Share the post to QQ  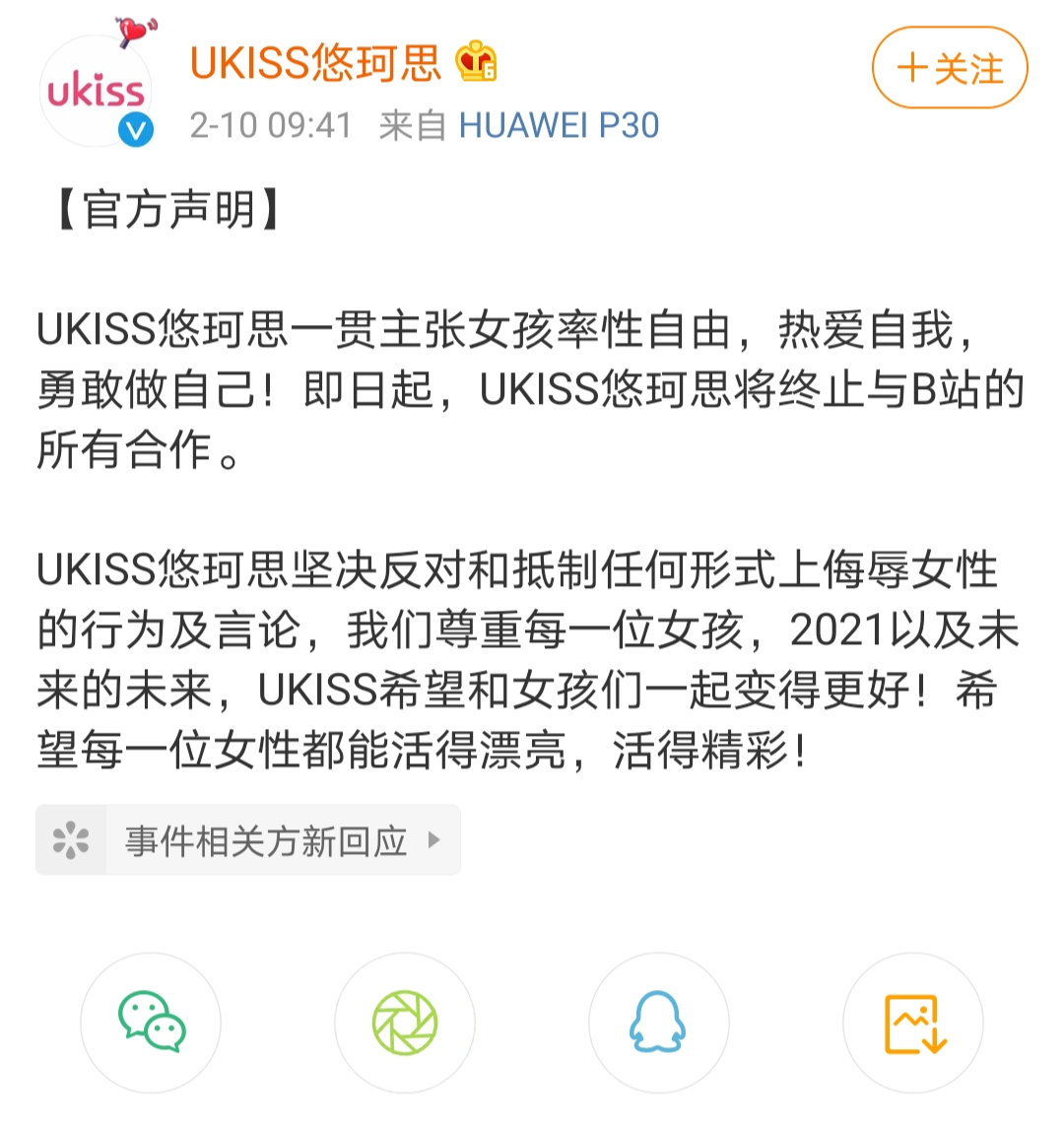pyautogui.click(x=658, y=1023)
